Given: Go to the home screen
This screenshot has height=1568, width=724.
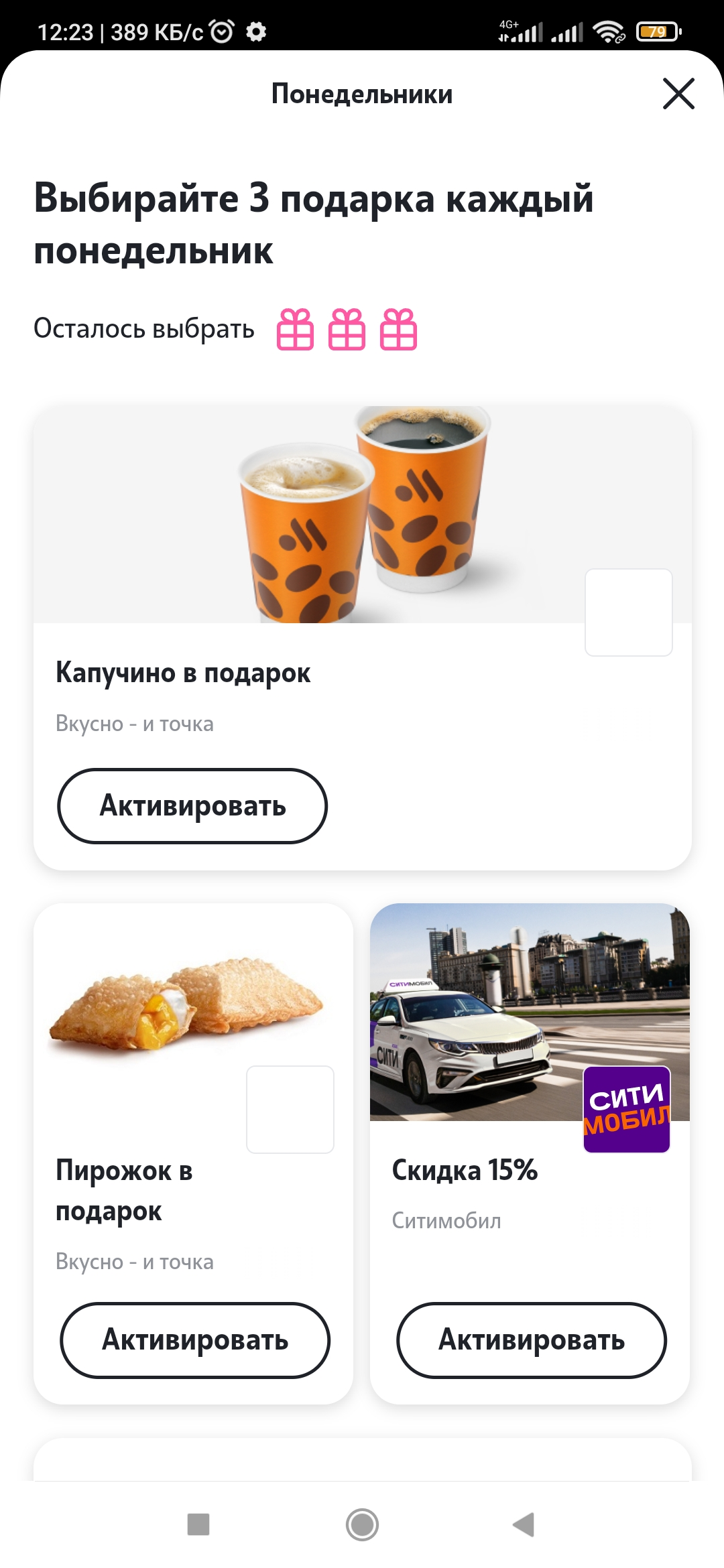Looking at the screenshot, I should click(362, 1524).
